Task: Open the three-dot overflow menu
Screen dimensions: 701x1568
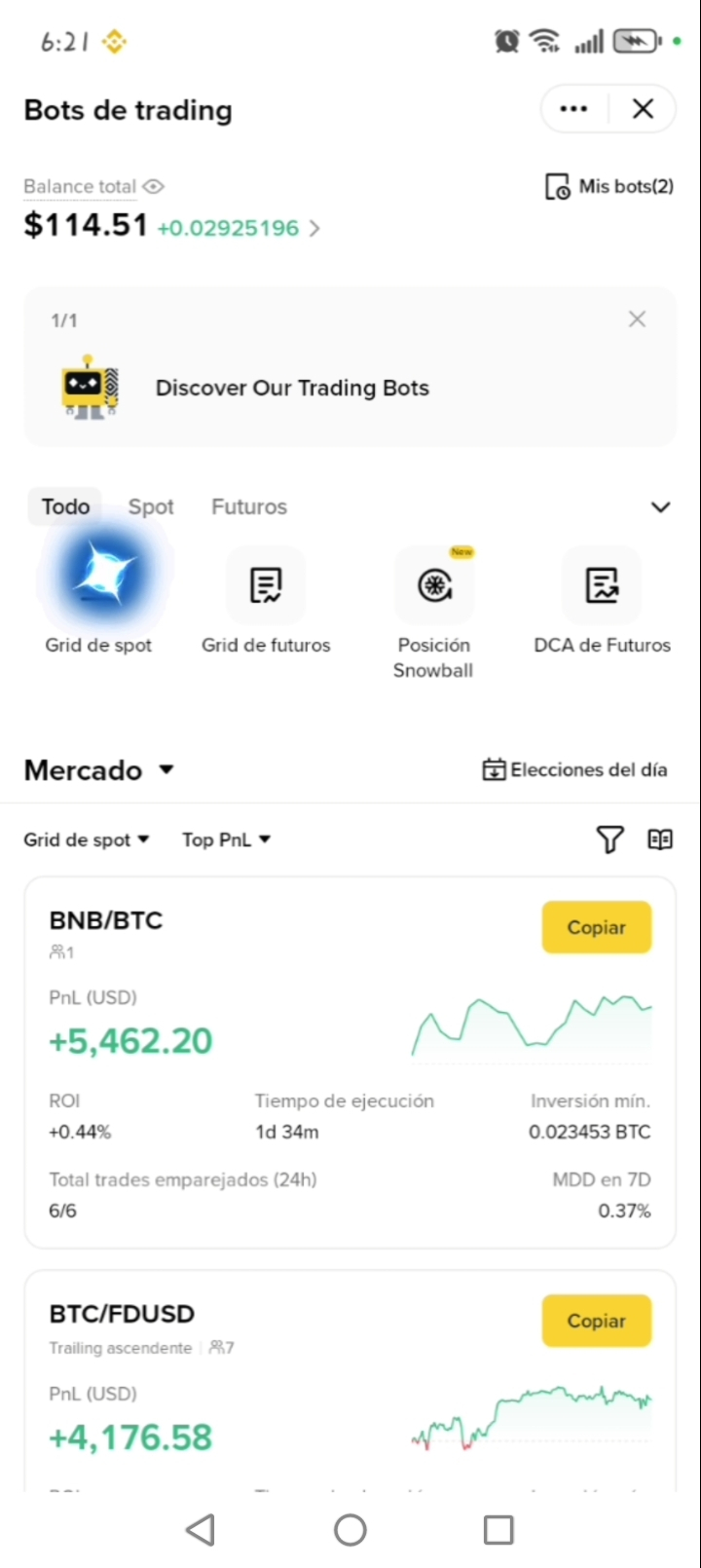Action: point(573,109)
